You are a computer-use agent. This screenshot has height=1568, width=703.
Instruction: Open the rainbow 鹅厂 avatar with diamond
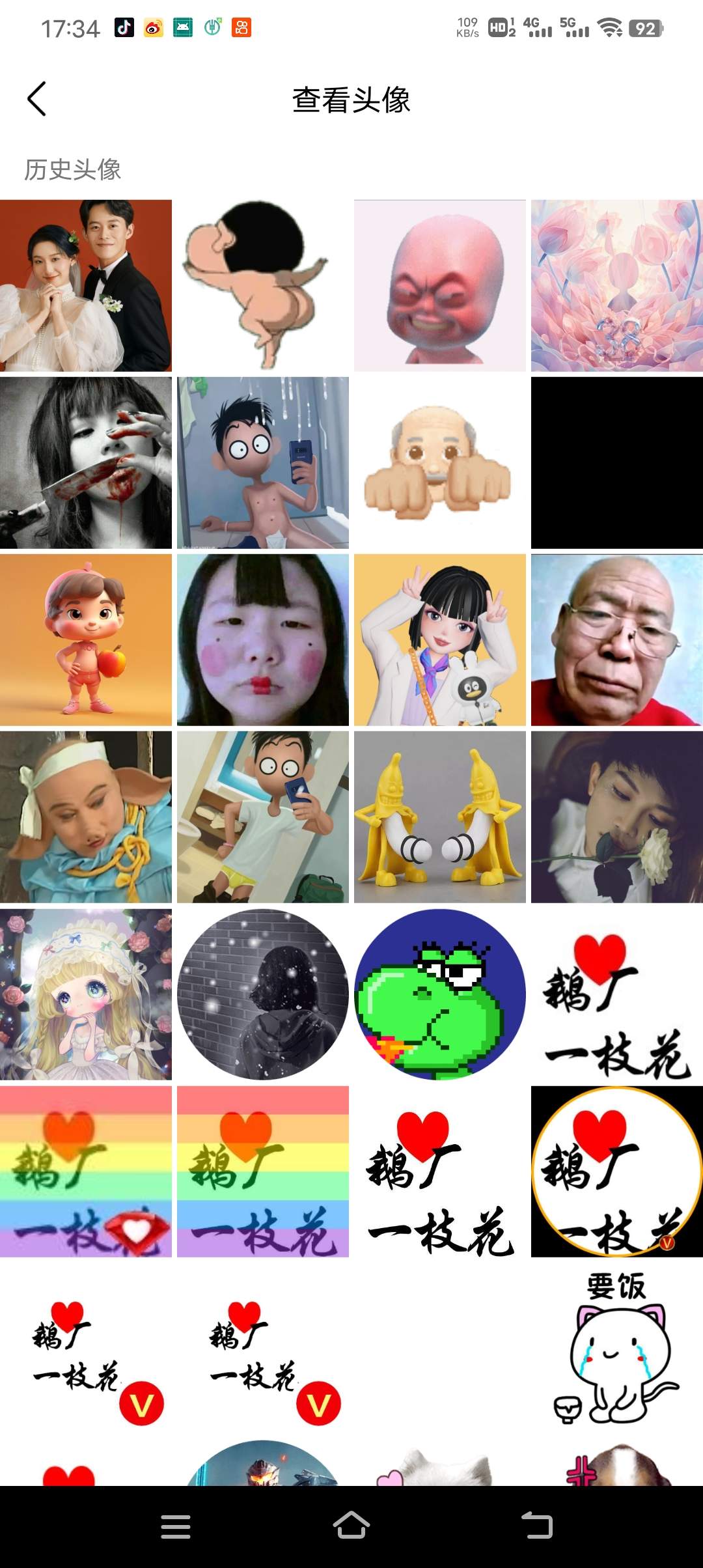(x=86, y=1171)
